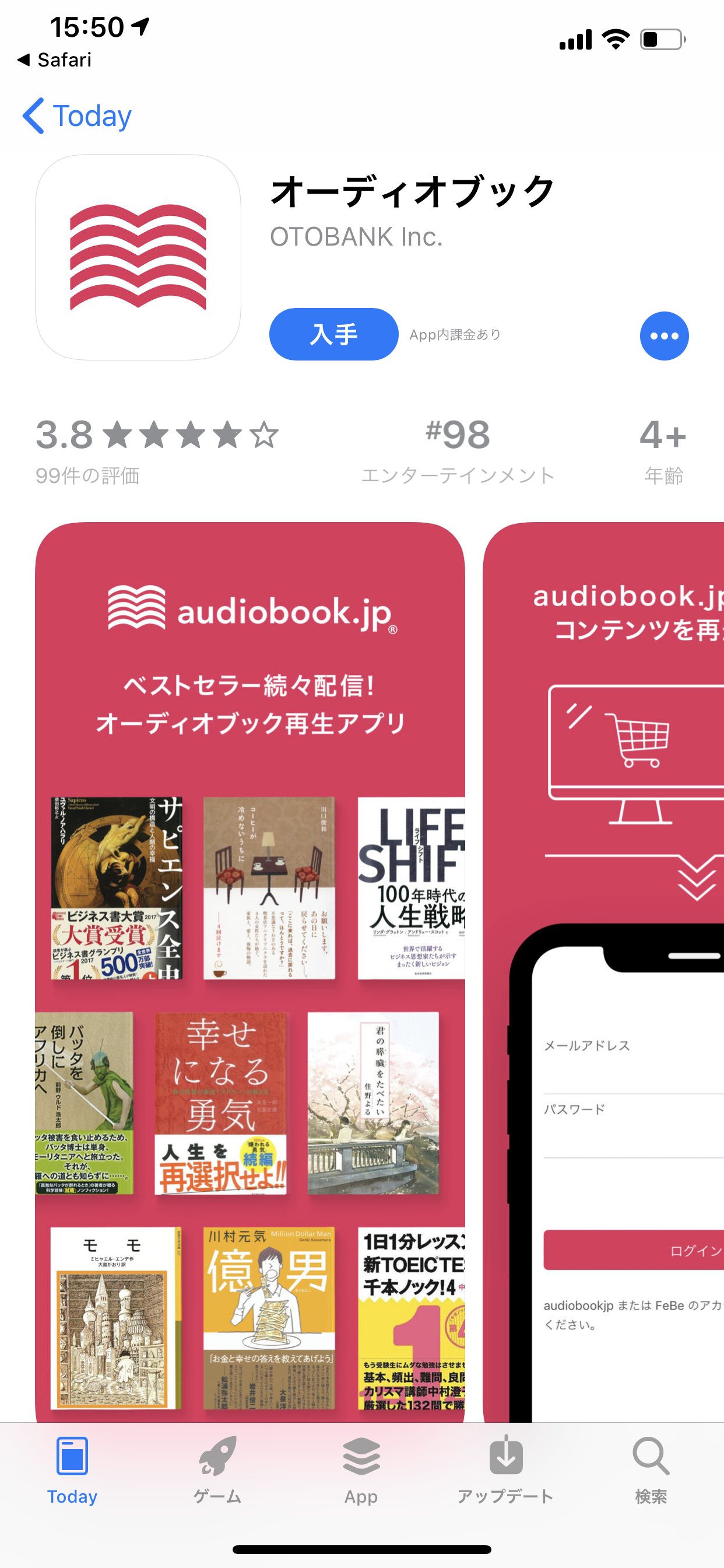Select the Today tab in the bottom bar
The image size is (724, 1568).
pos(72,1469)
